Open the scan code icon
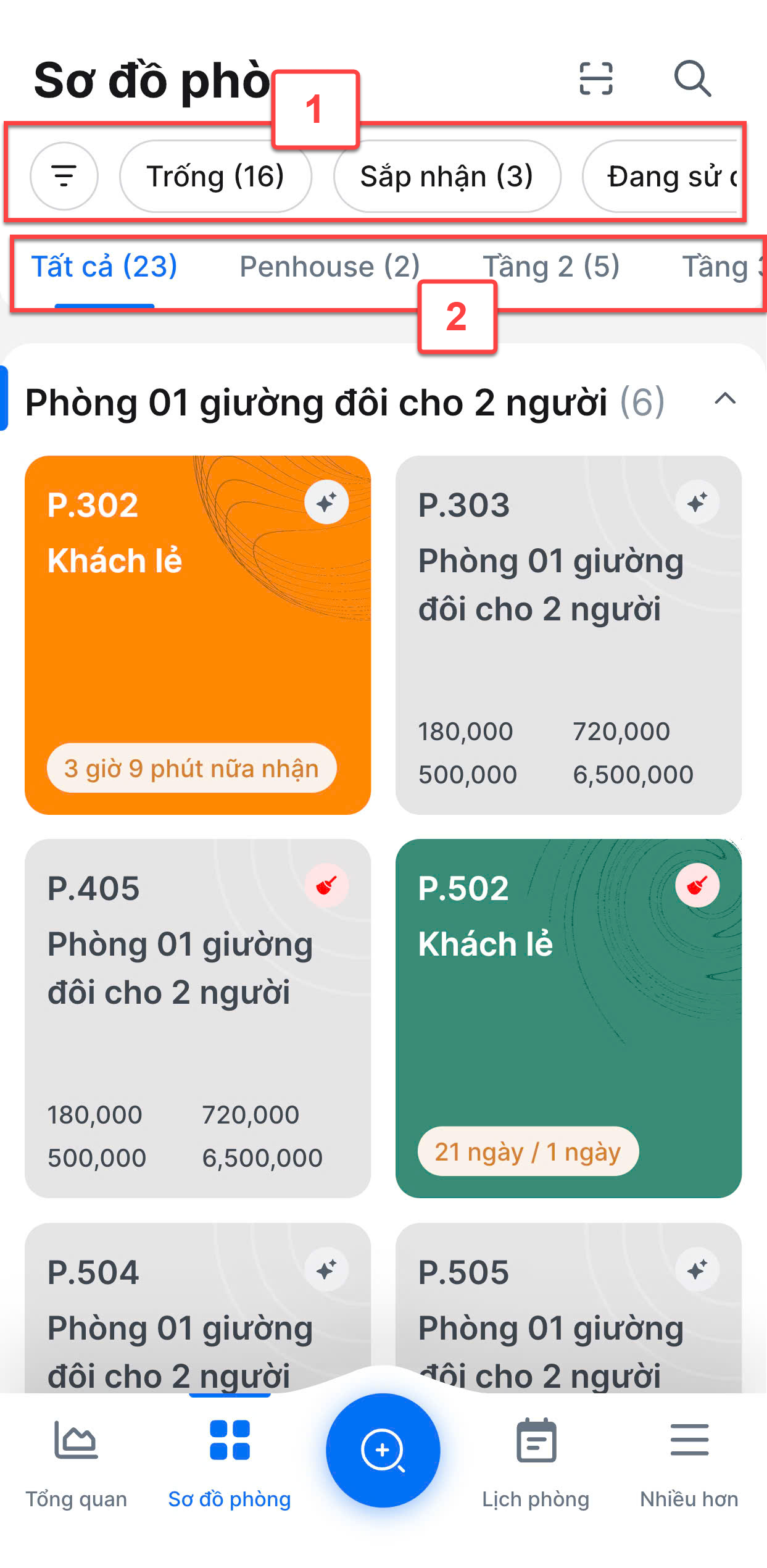 click(x=595, y=79)
